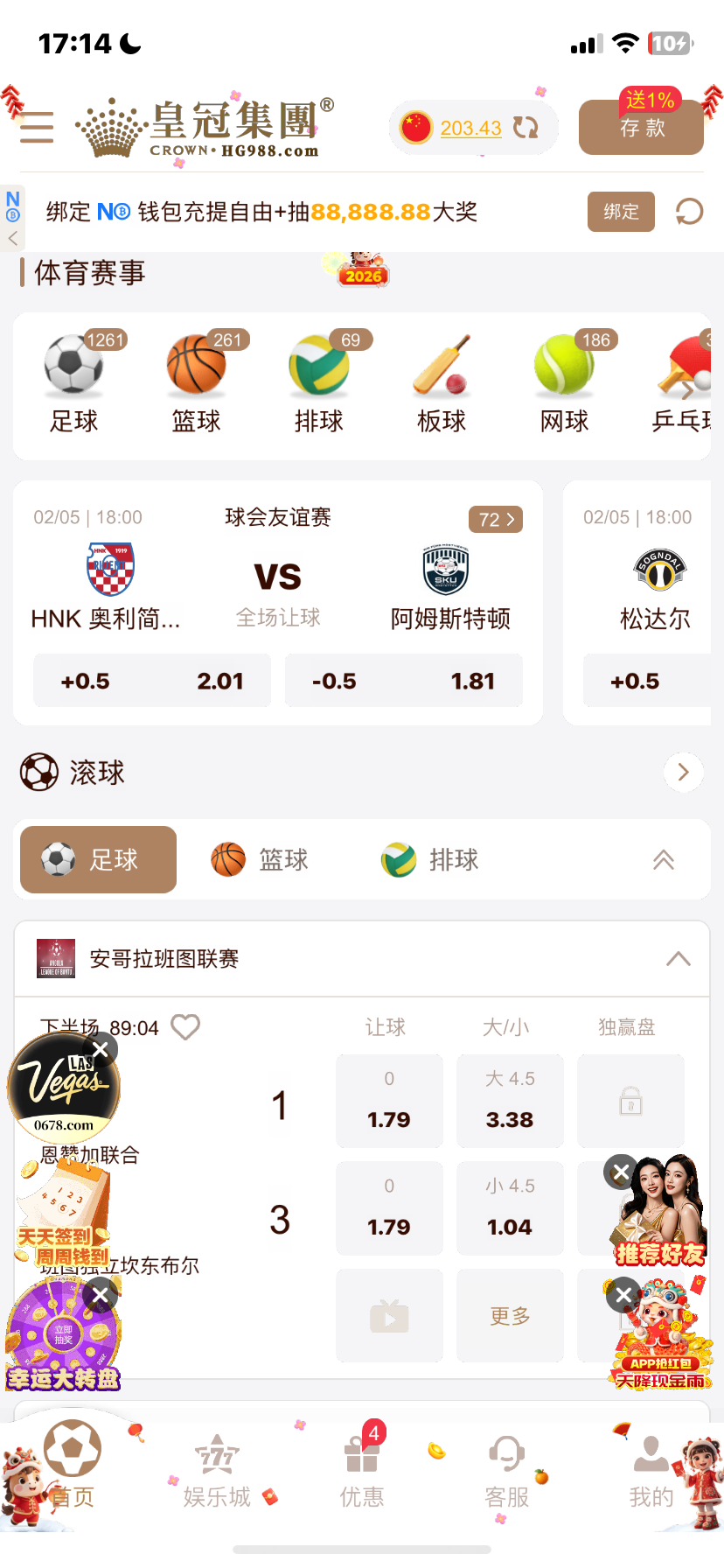The width and height of the screenshot is (724, 1568).
Task: Go to the 我的 profile tab
Action: point(651,1472)
